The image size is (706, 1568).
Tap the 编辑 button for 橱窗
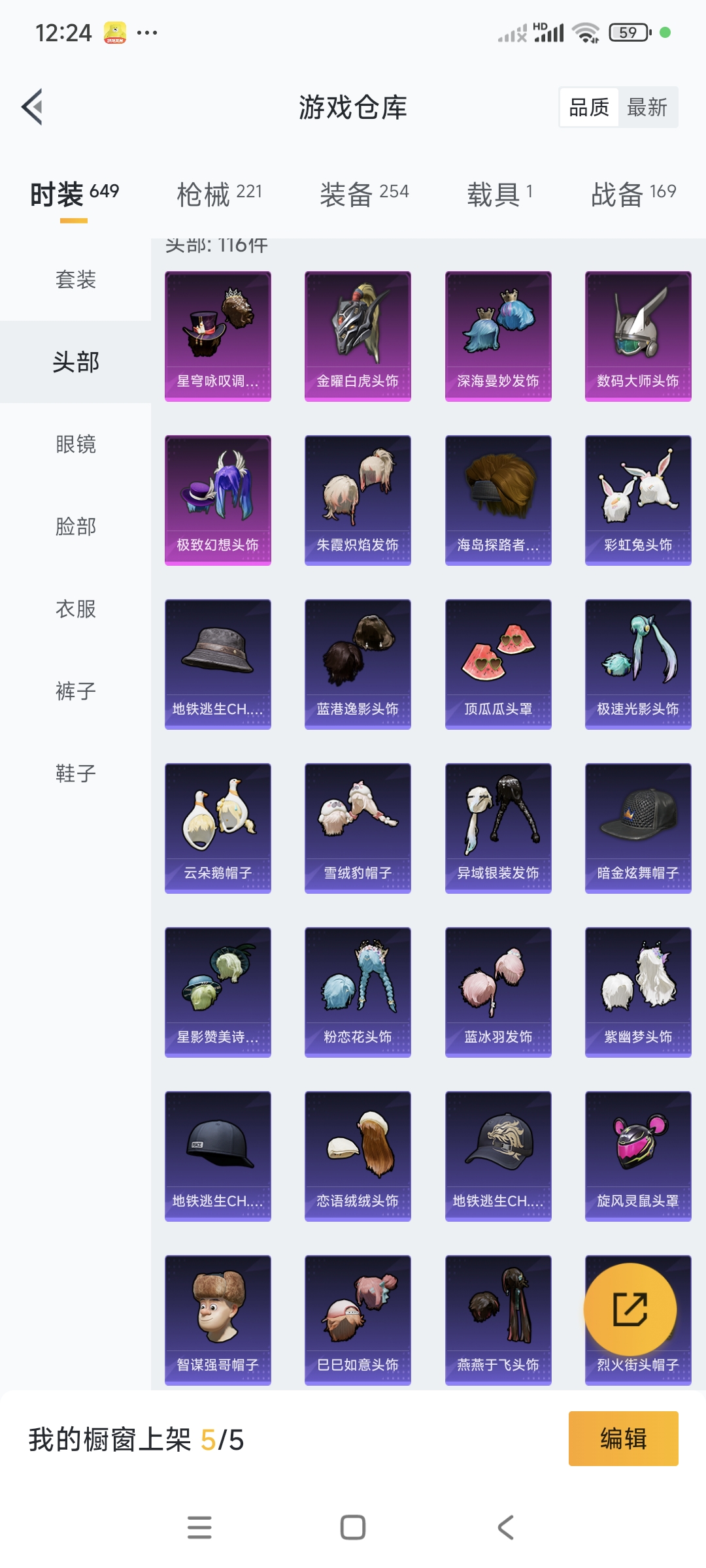pos(623,1439)
